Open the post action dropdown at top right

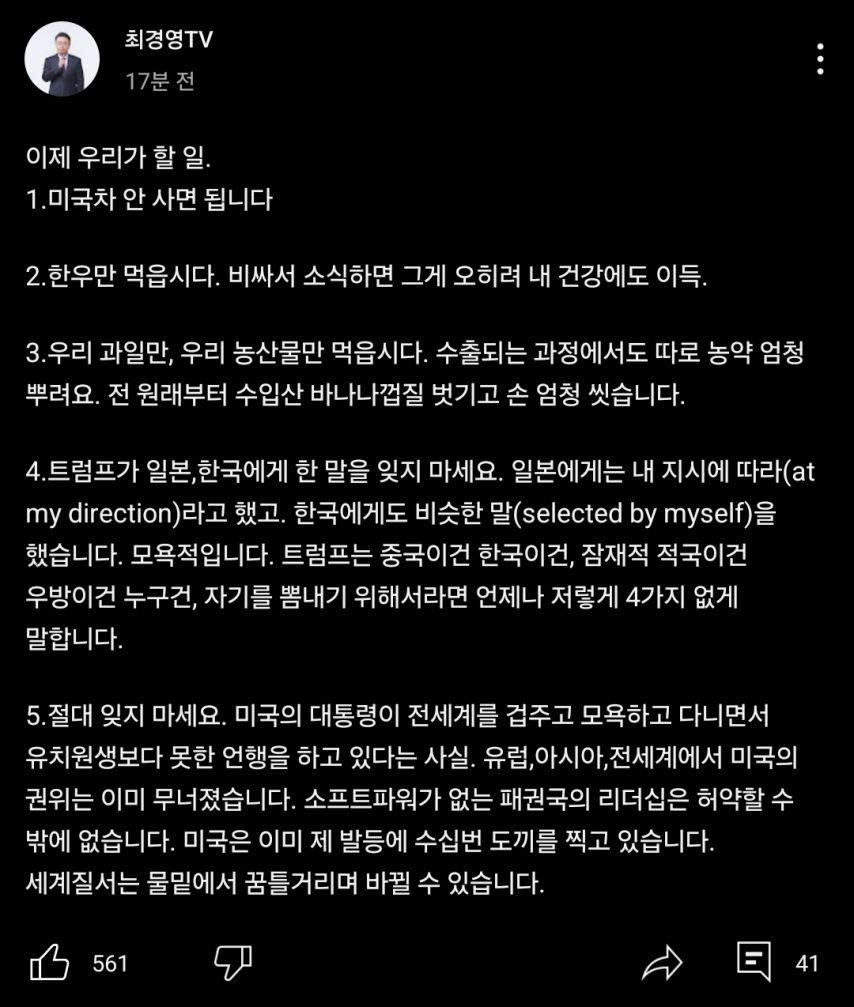pyautogui.click(x=822, y=57)
